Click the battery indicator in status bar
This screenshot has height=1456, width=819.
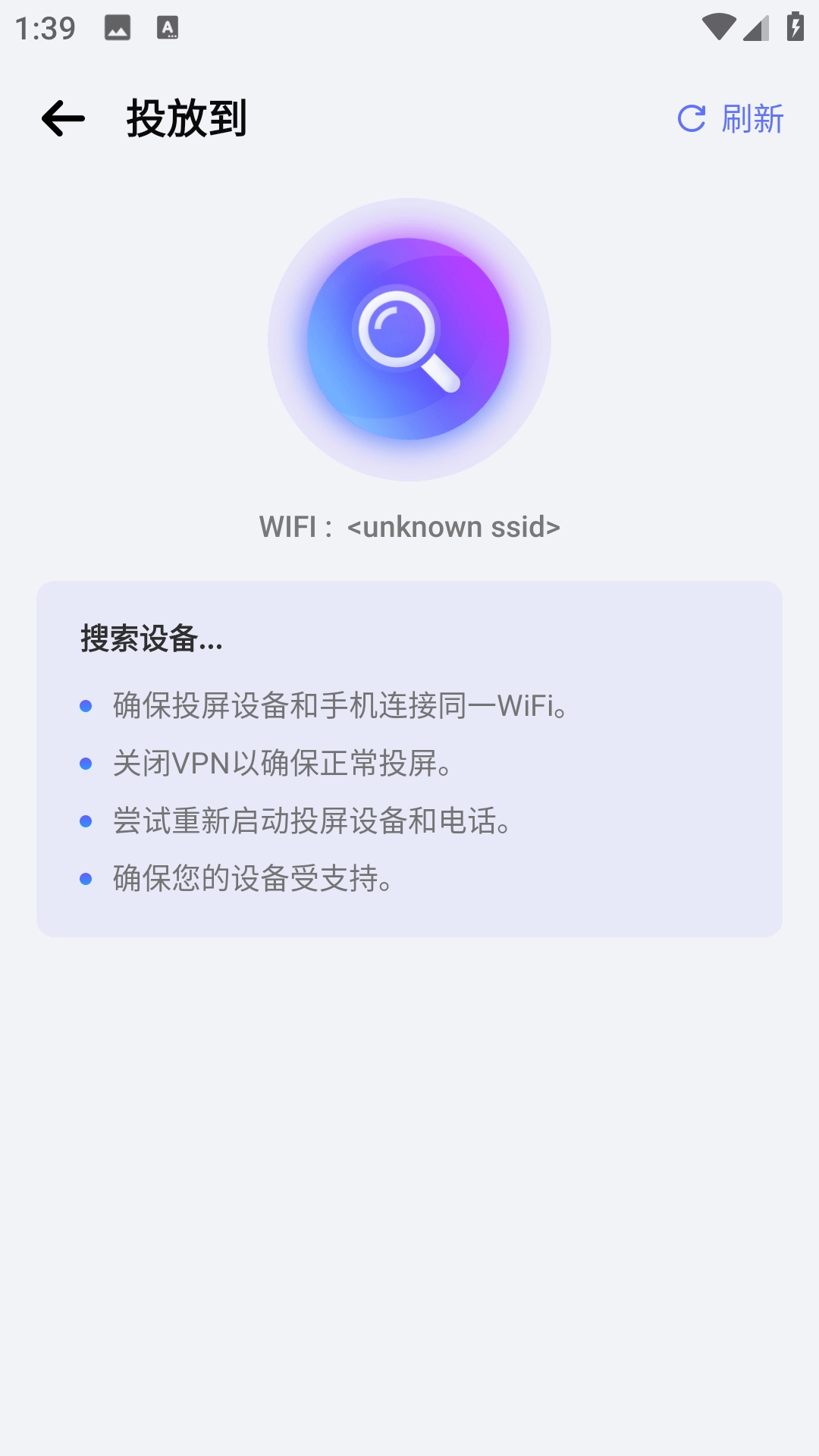[794, 25]
